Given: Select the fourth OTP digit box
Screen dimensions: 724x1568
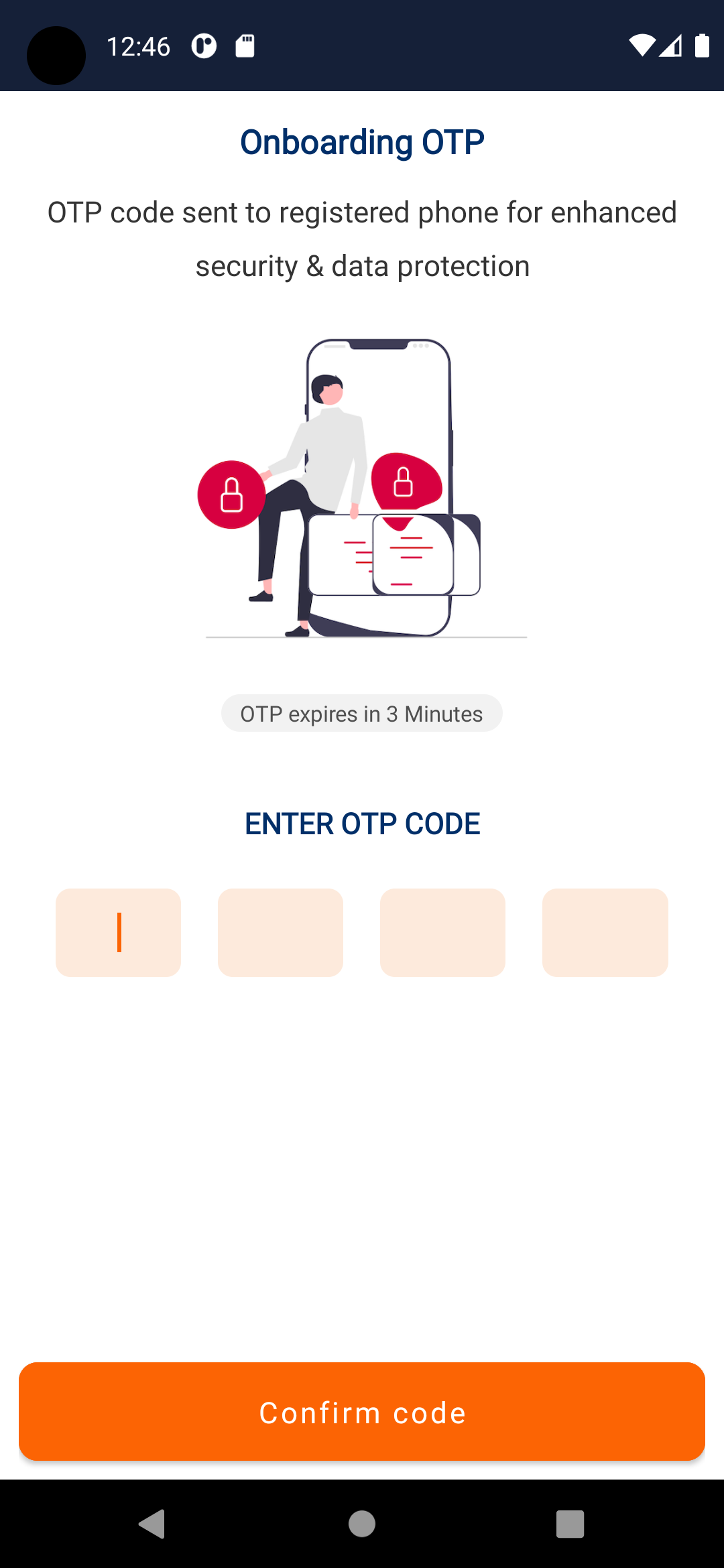Looking at the screenshot, I should 605,933.
